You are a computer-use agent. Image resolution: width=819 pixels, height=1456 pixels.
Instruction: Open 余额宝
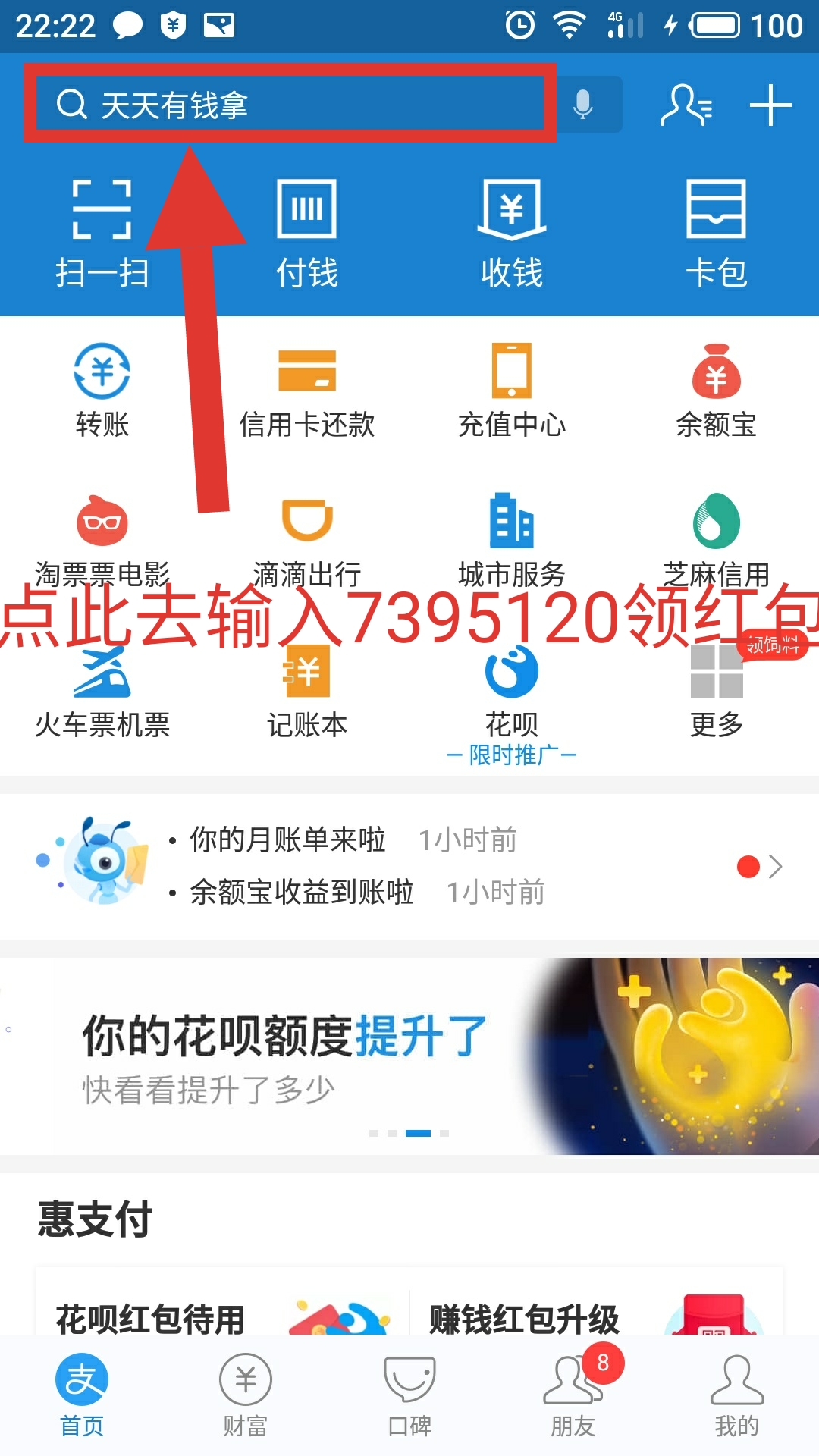pos(716,391)
